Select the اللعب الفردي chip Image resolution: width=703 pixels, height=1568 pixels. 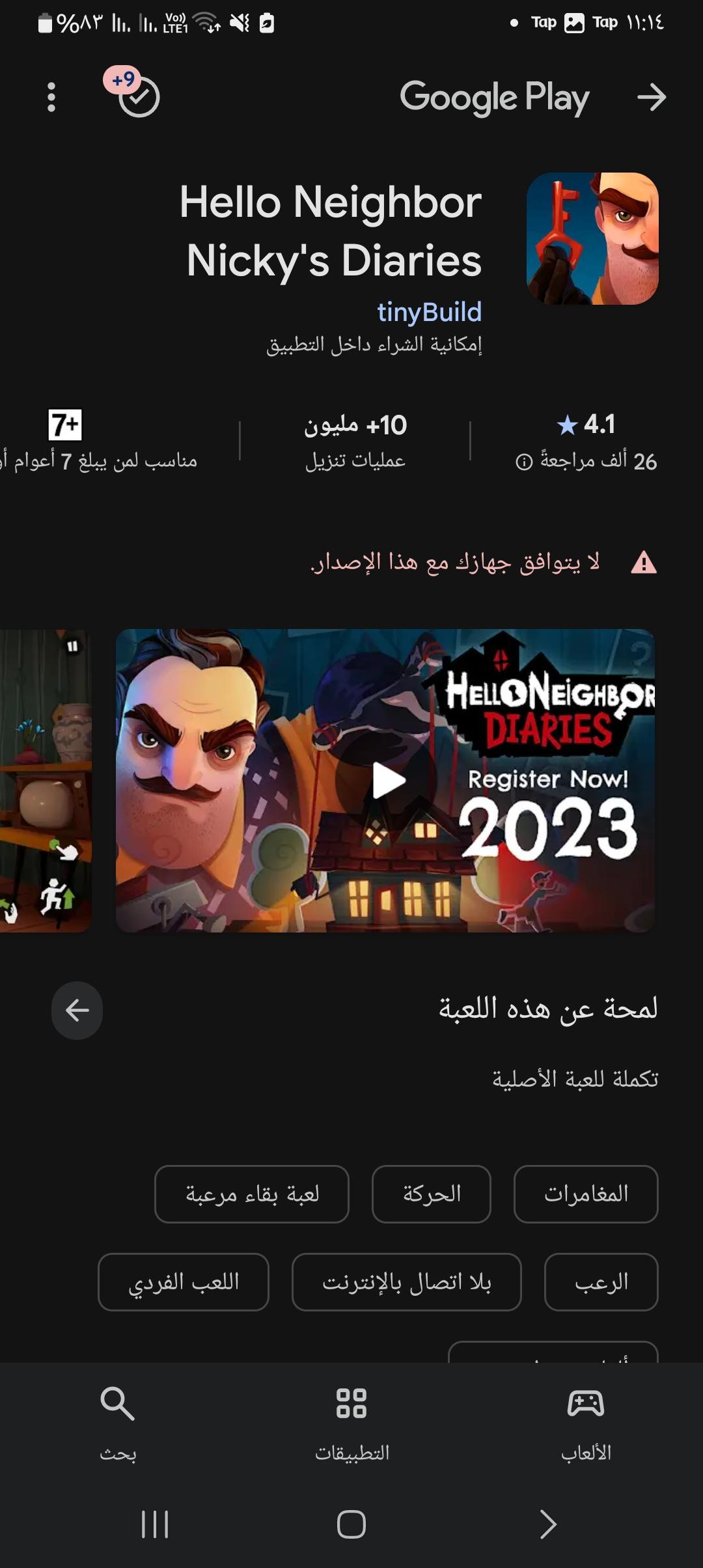click(x=183, y=1281)
